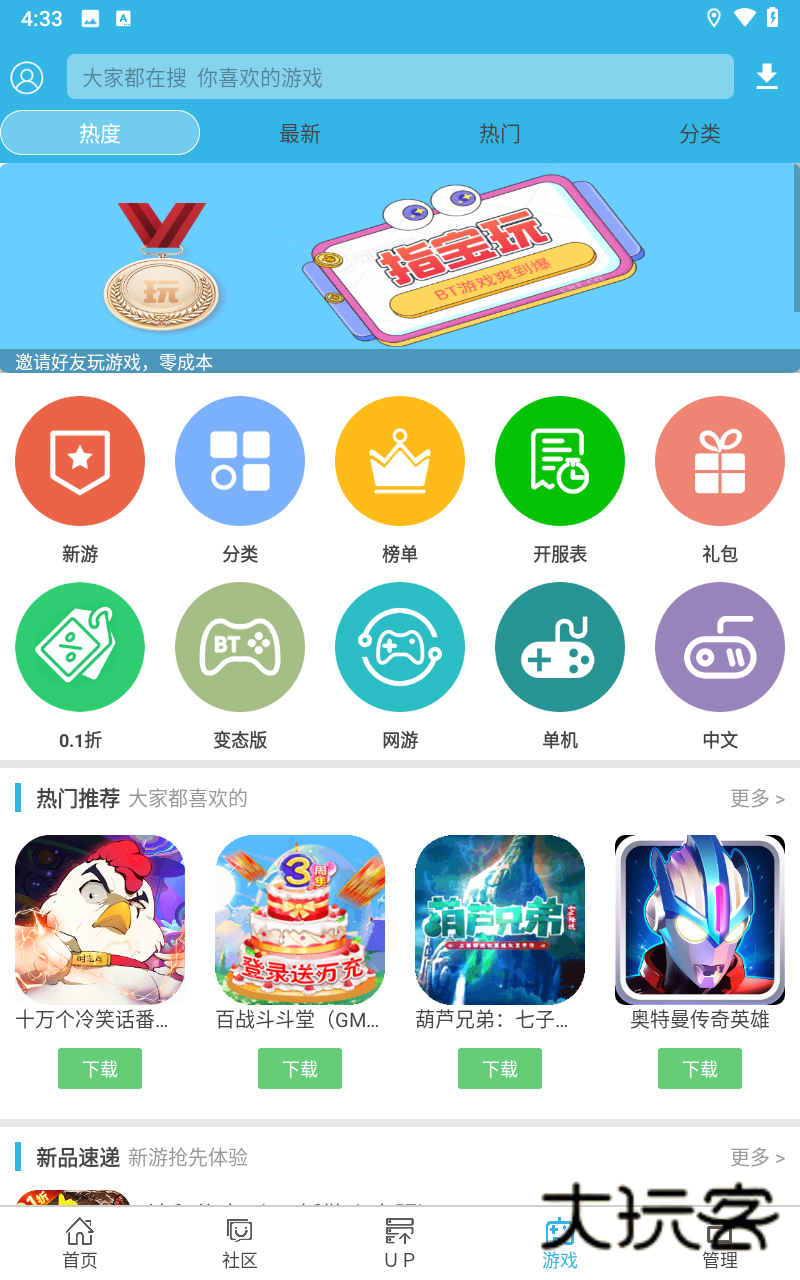Select the 单机 single-player icon
800x1280 pixels.
pyautogui.click(x=560, y=646)
